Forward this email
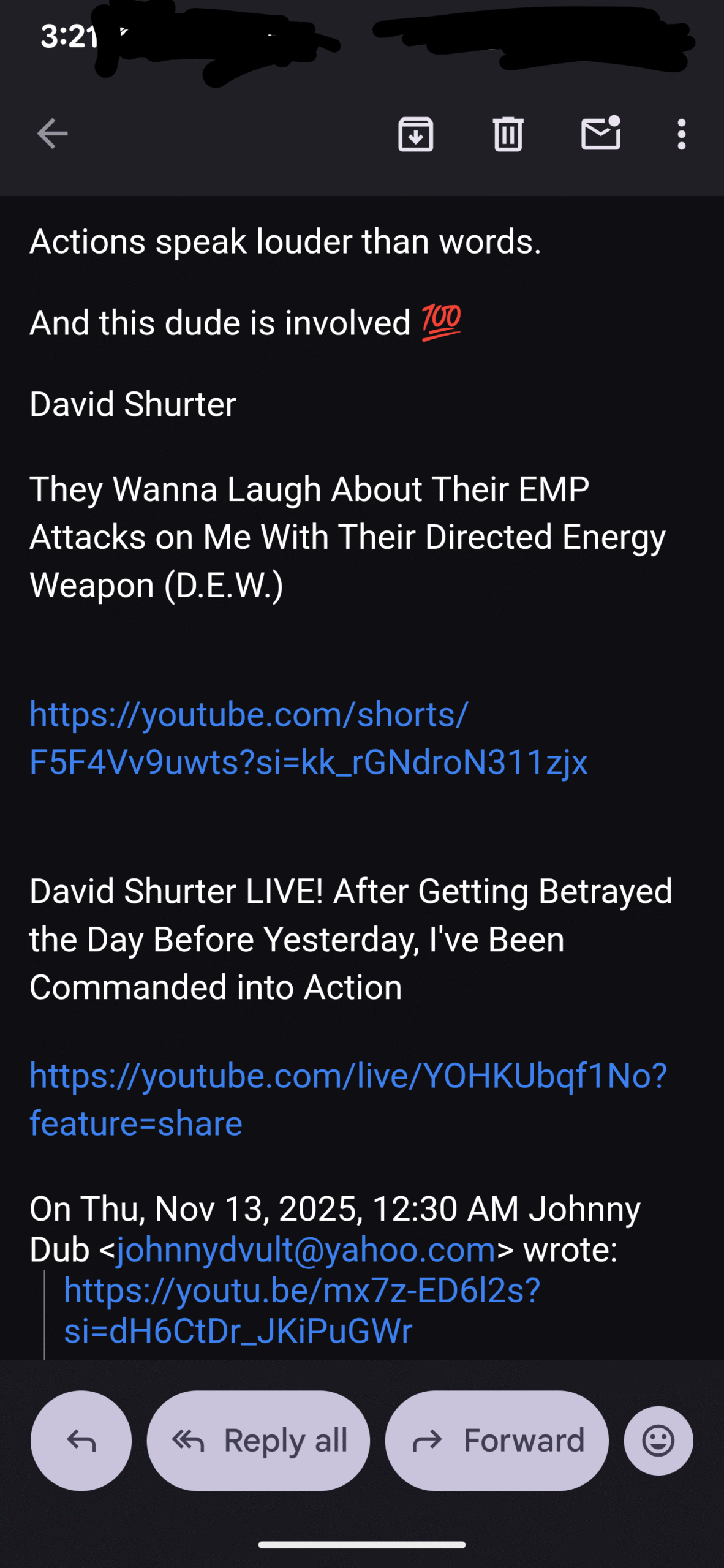Image resolution: width=724 pixels, height=1568 pixels. click(x=497, y=1441)
